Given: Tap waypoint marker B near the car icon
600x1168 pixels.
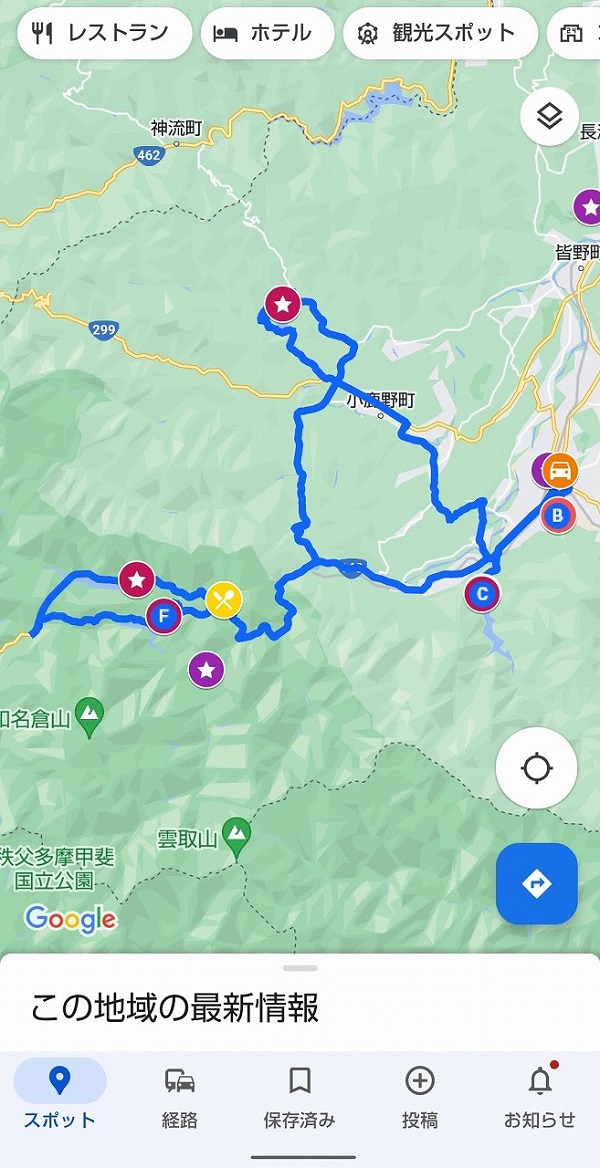Looking at the screenshot, I should coord(558,516).
